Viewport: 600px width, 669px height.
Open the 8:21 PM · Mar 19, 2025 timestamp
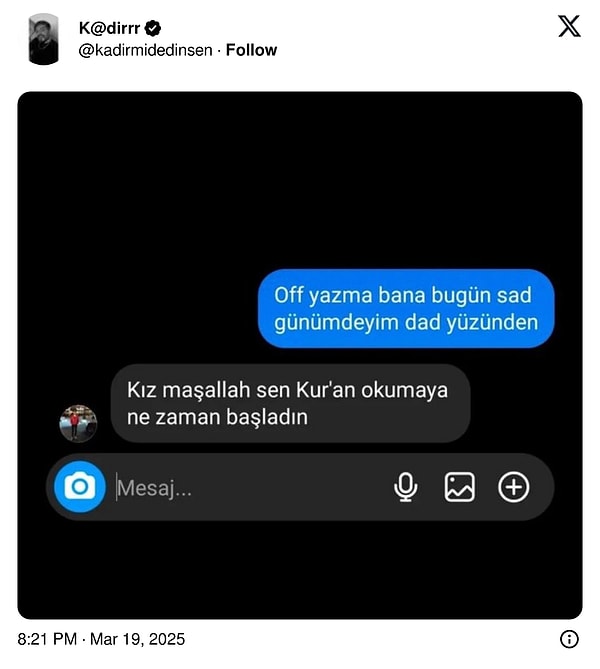click(101, 639)
